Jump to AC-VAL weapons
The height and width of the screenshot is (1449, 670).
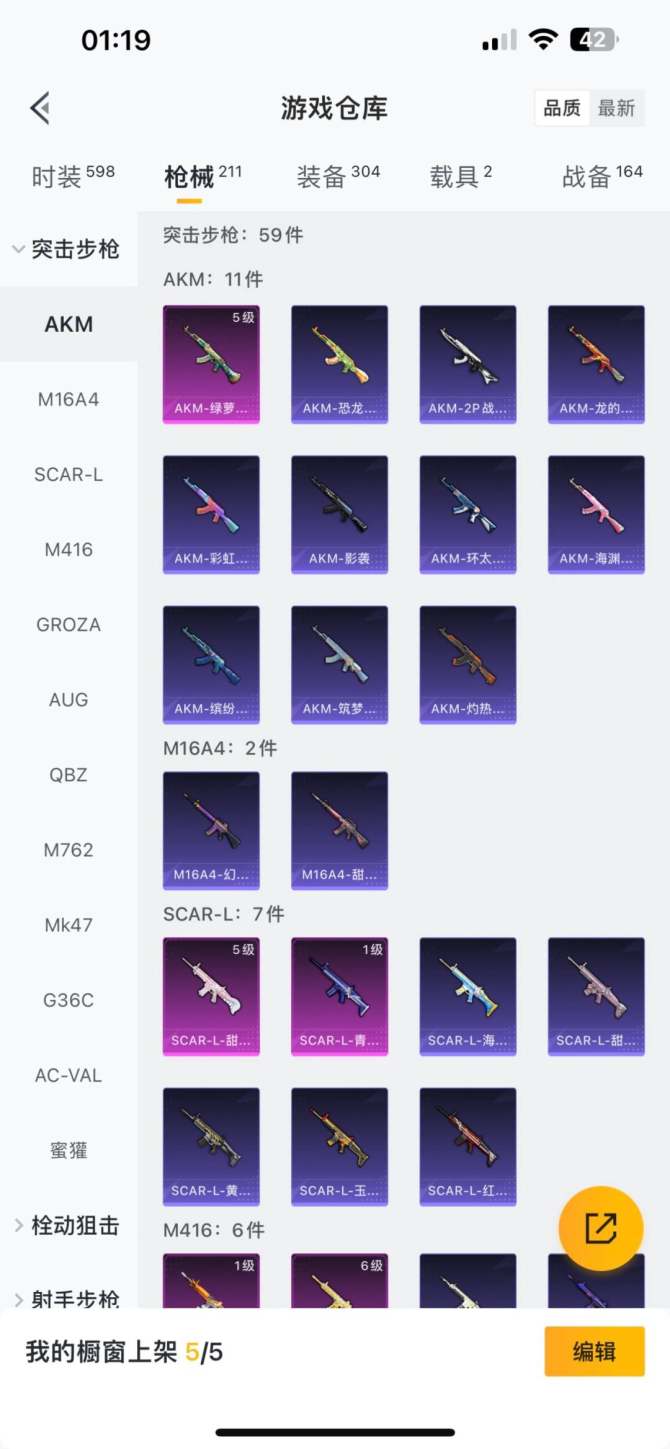point(68,1076)
